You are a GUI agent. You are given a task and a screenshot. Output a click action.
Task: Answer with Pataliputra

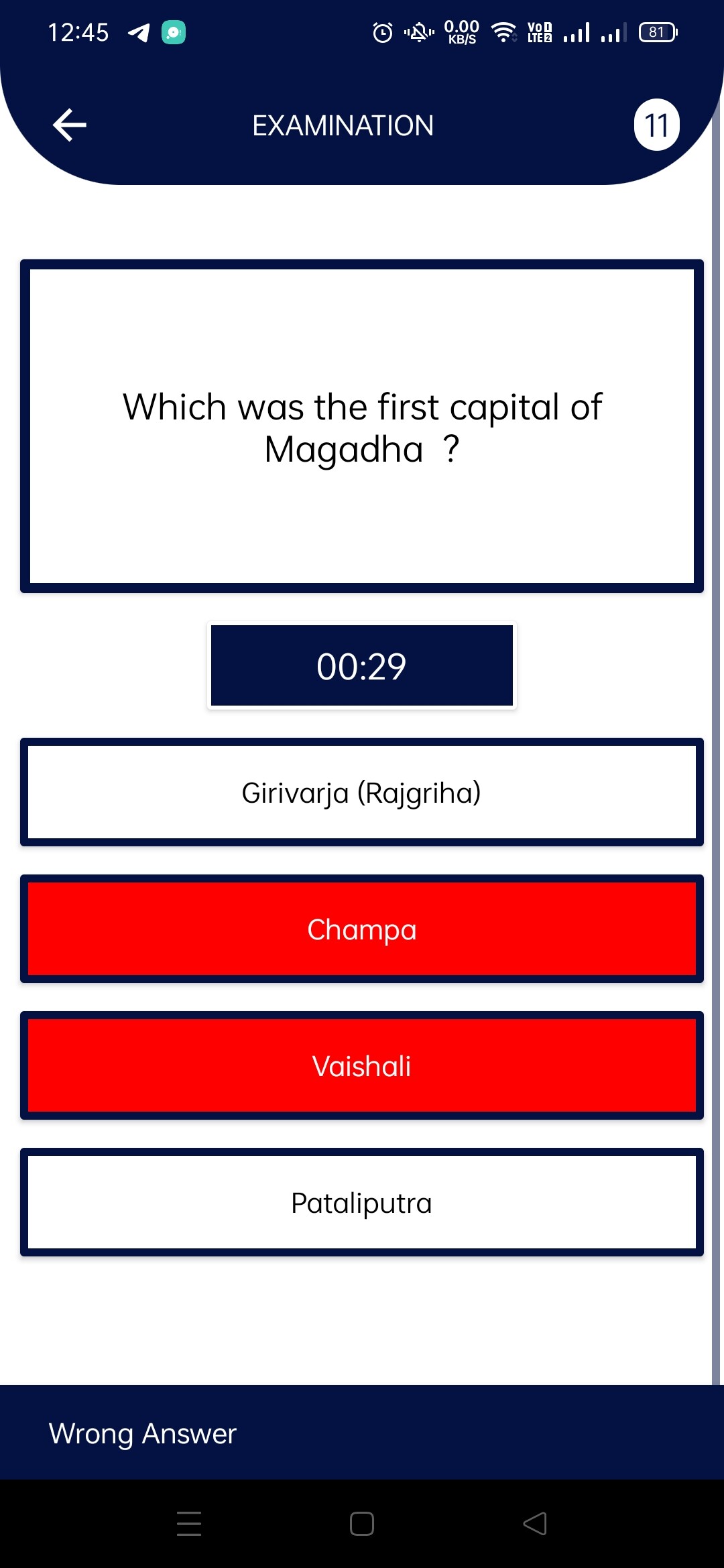[362, 1203]
